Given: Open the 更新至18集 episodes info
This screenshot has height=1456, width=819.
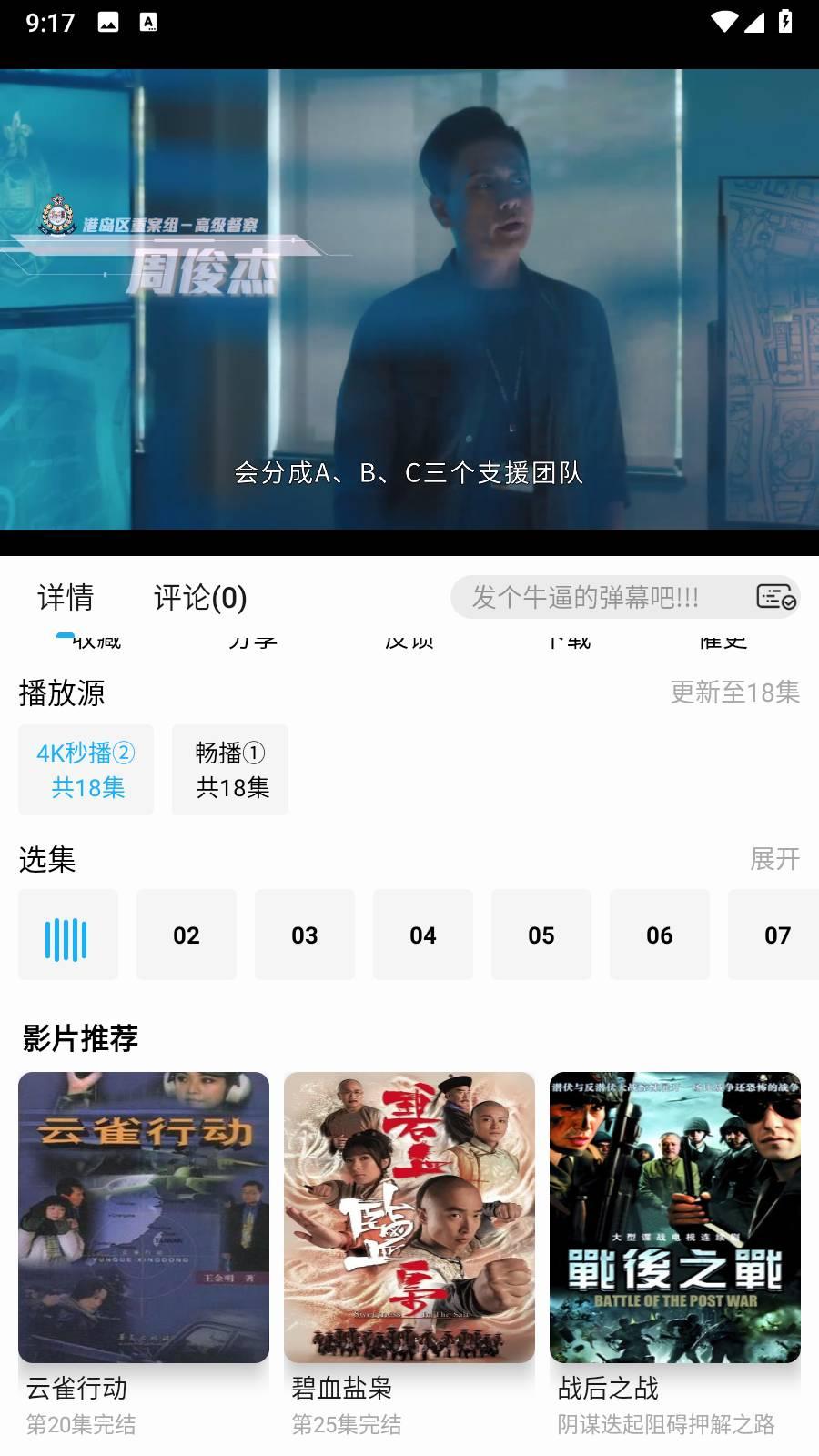Looking at the screenshot, I should [735, 693].
